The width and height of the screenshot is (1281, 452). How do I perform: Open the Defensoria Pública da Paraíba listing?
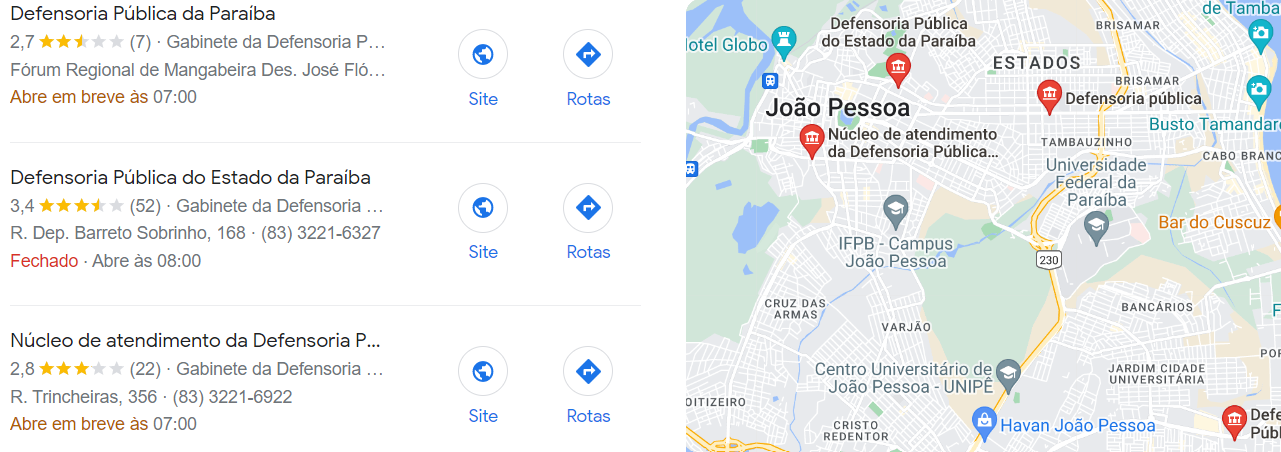point(143,14)
